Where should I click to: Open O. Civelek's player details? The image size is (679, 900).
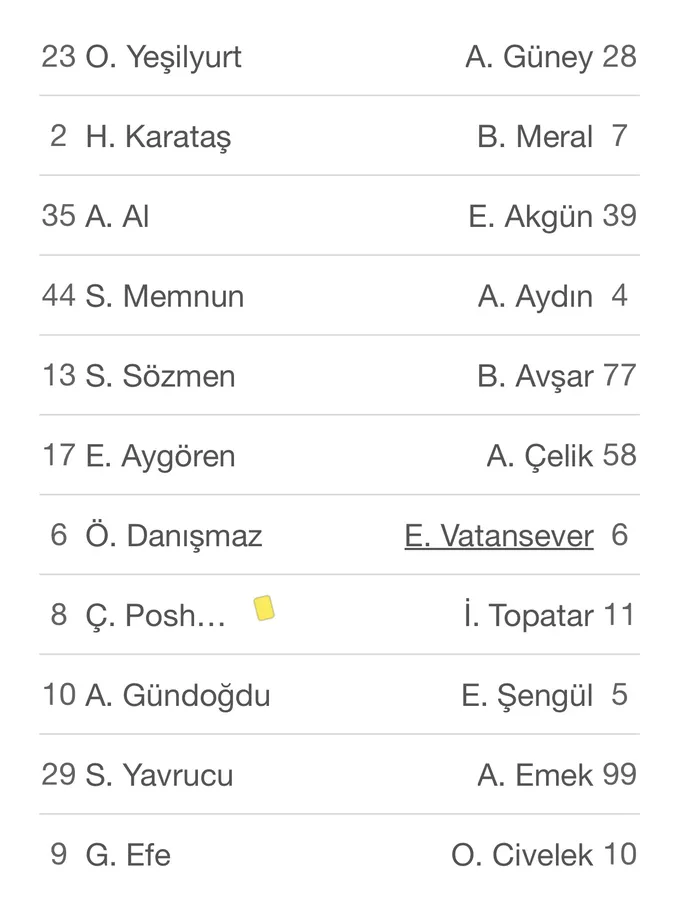pos(522,856)
